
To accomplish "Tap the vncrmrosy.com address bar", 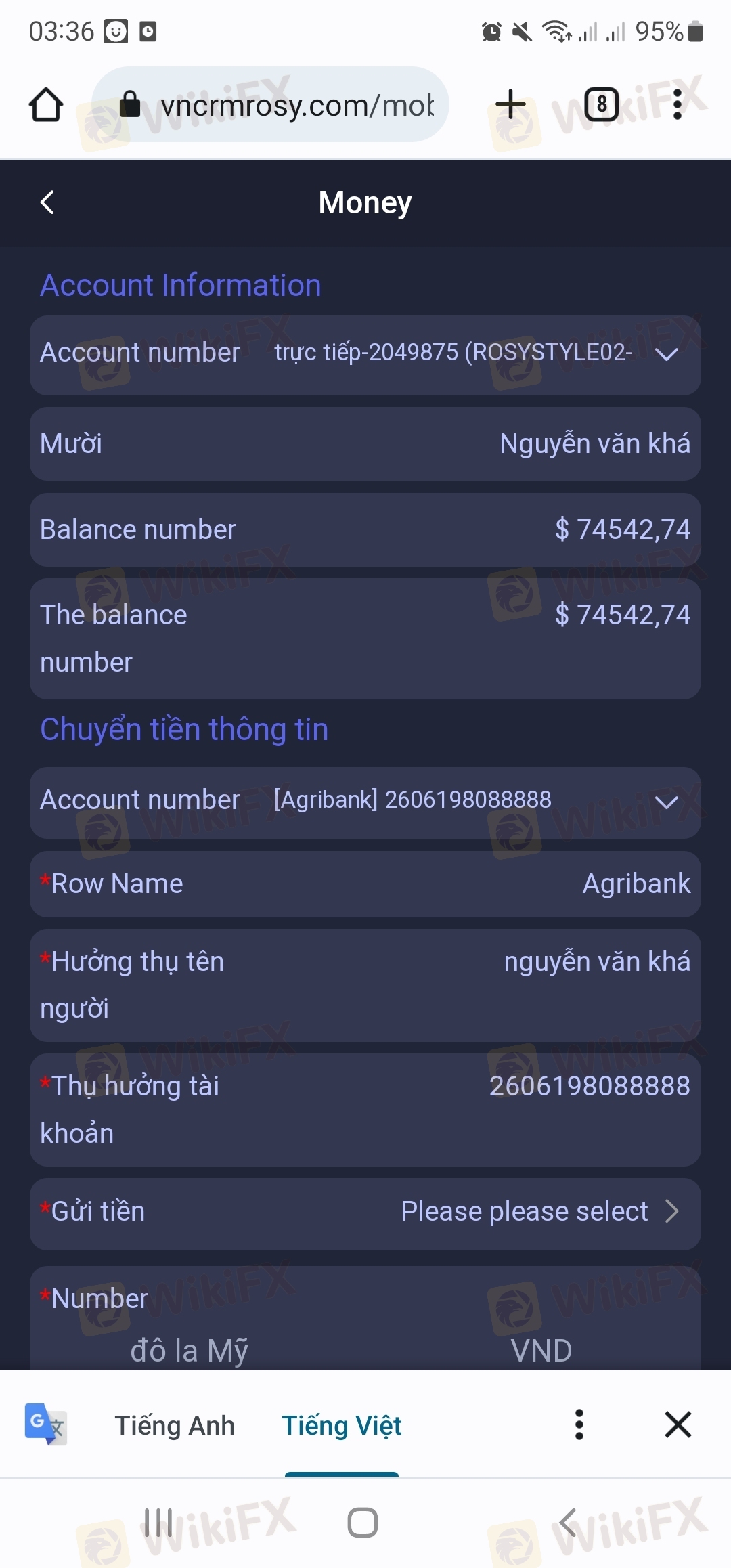I will coord(271,105).
